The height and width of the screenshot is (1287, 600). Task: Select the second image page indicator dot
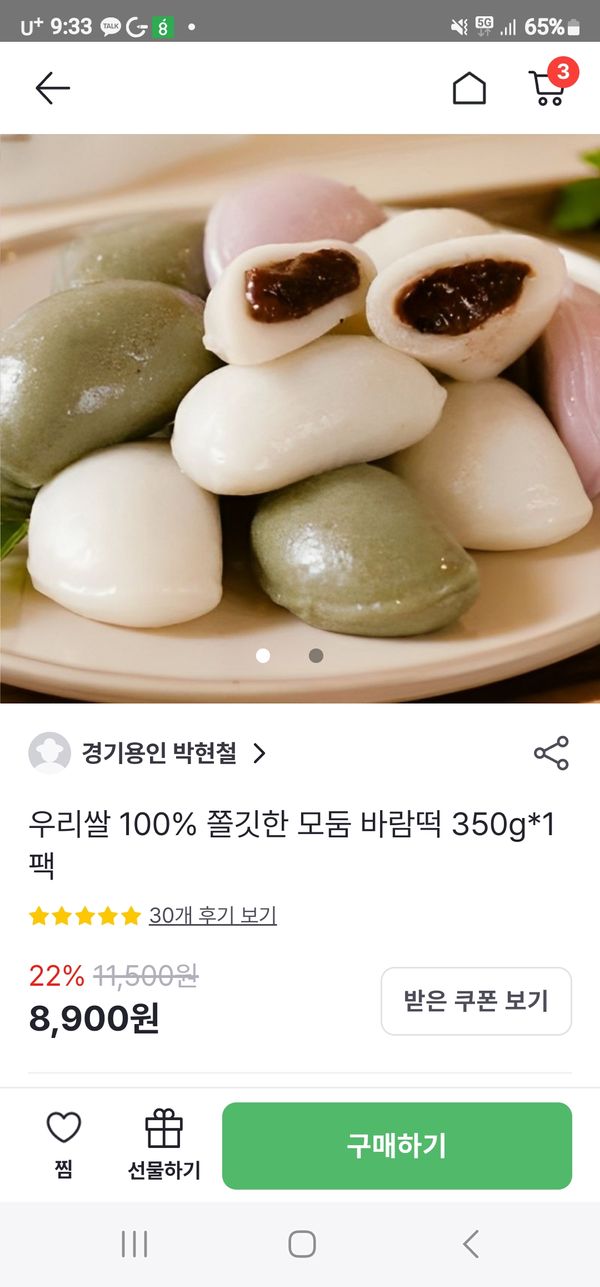tap(316, 656)
